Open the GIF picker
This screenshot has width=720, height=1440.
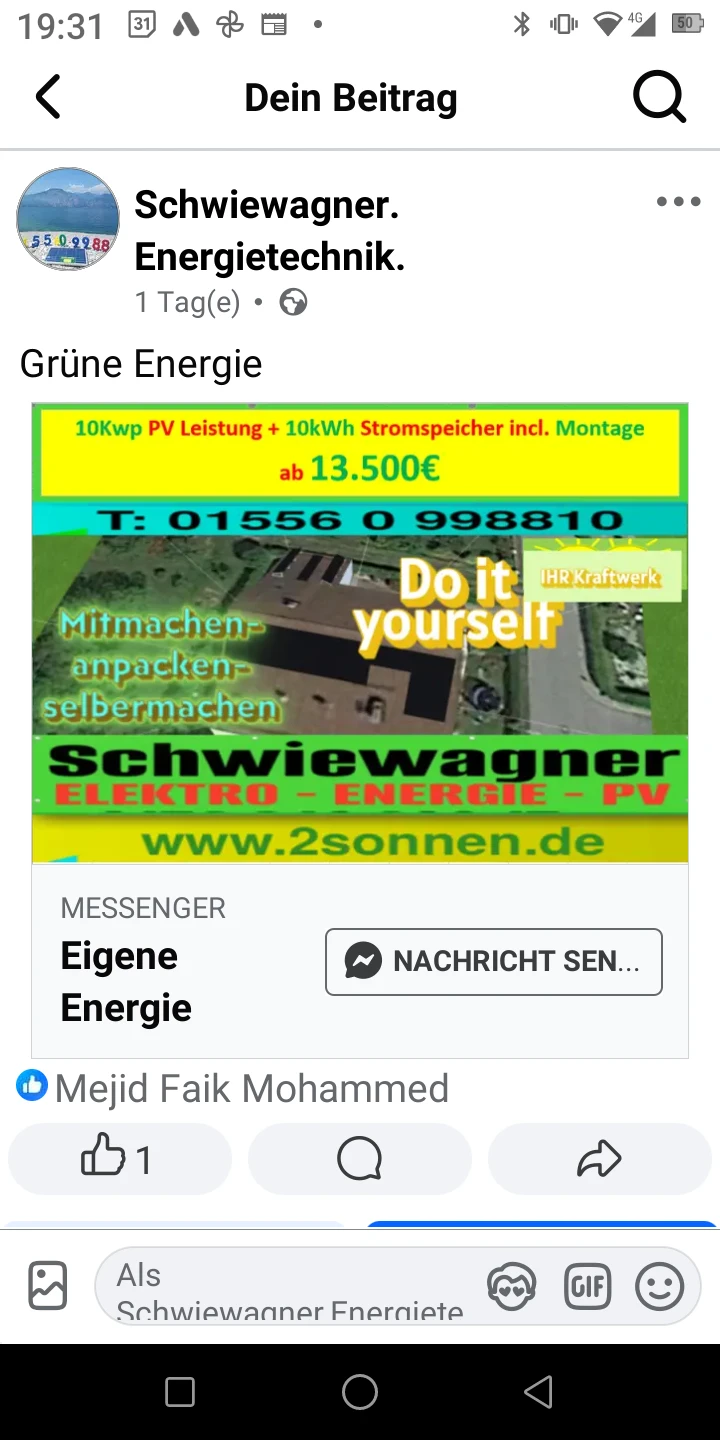[587, 1286]
